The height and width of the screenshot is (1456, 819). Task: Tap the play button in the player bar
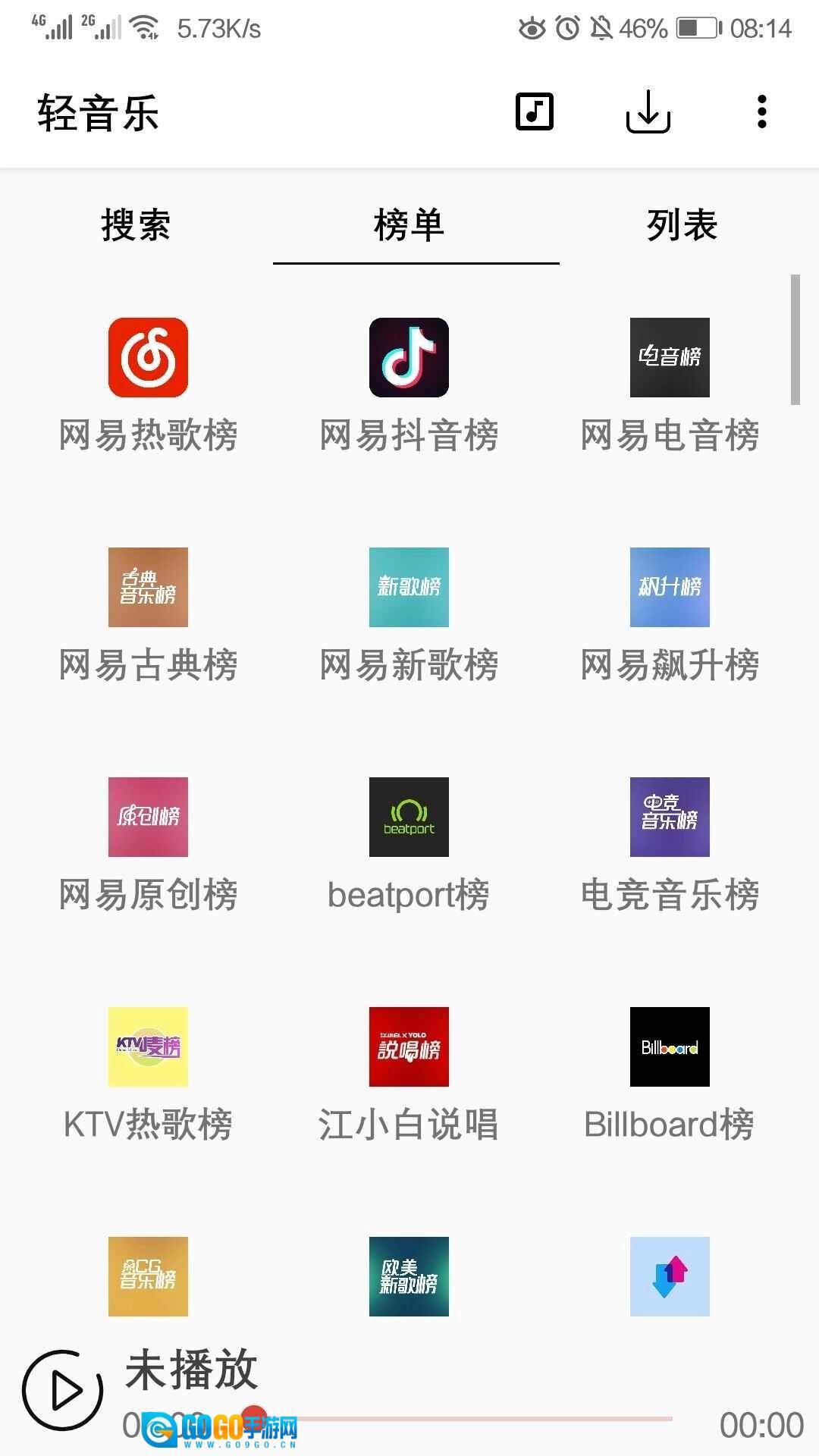tap(62, 1389)
